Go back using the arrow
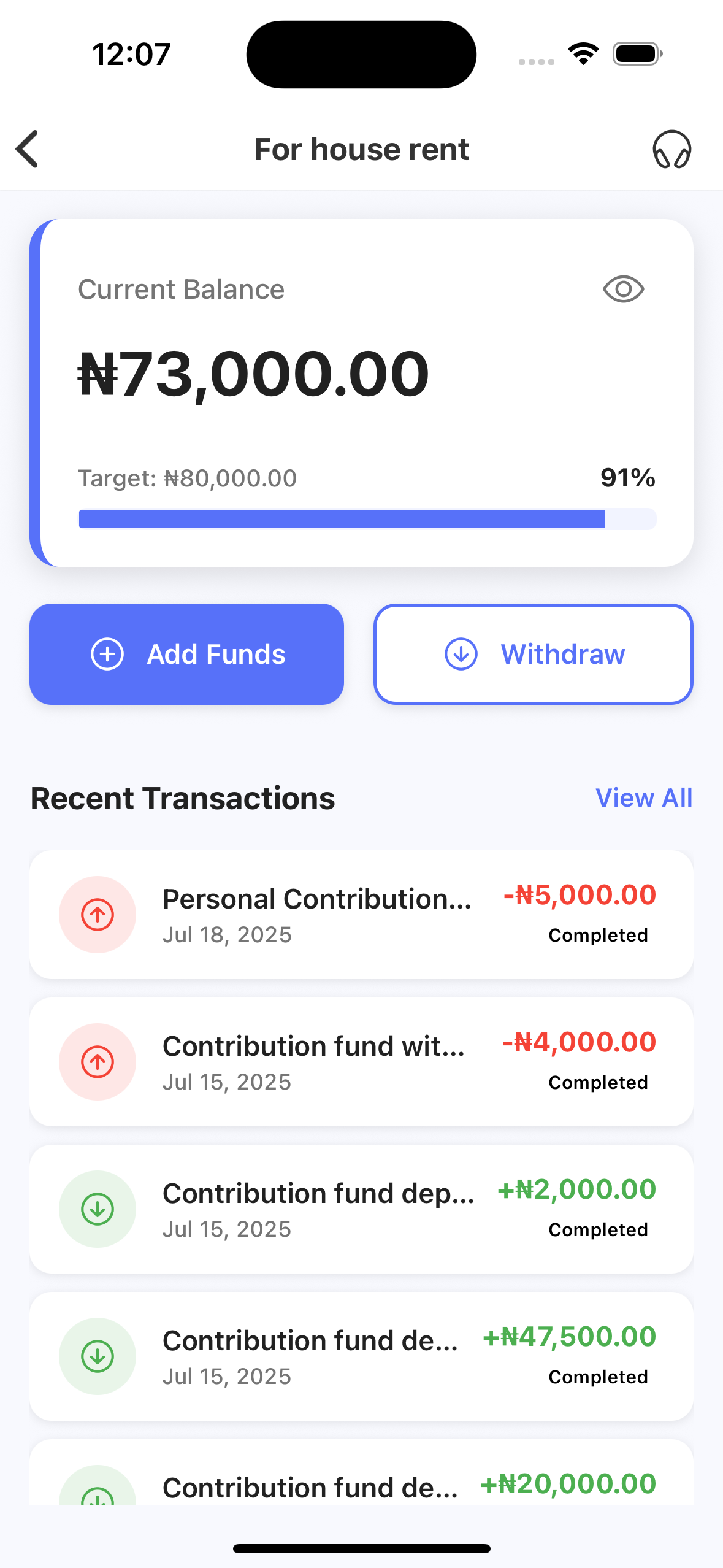Image resolution: width=723 pixels, height=1568 pixels. click(28, 149)
